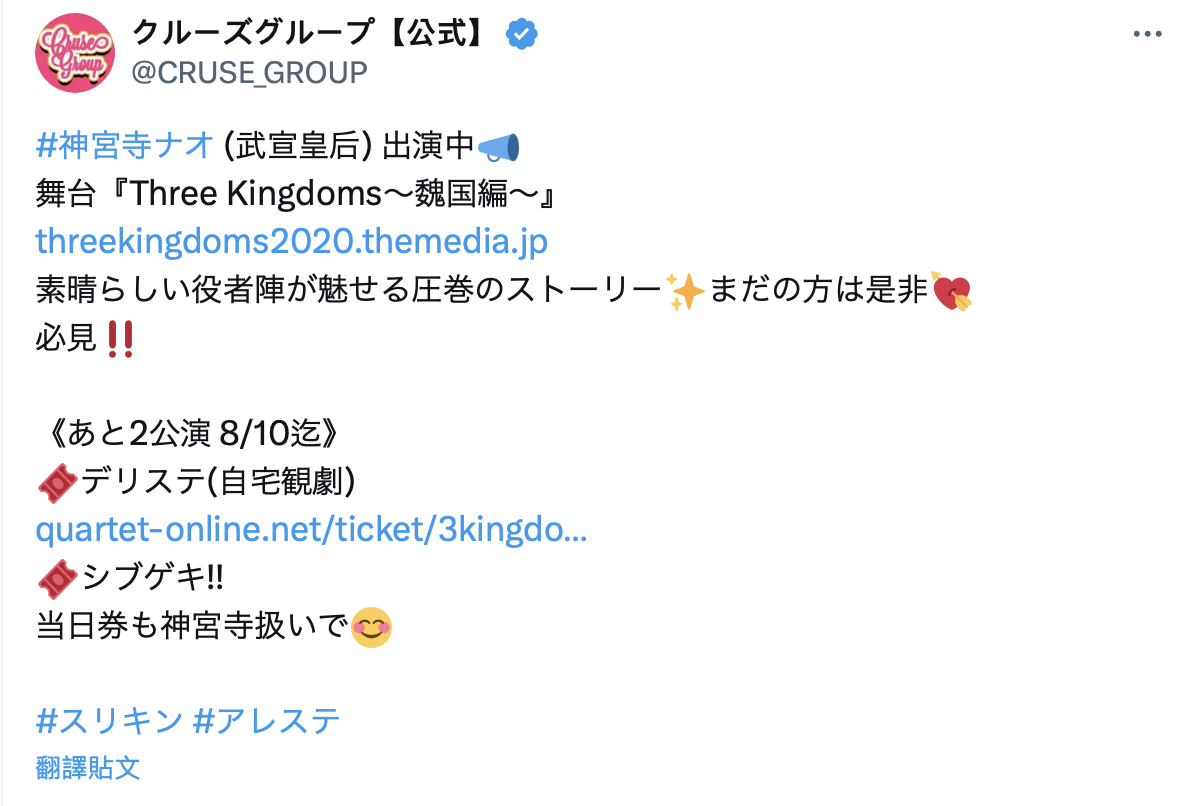Screen dimensions: 1194x806
Task: Open the threekingdoms2020.themedia.jp link
Action: point(292,241)
